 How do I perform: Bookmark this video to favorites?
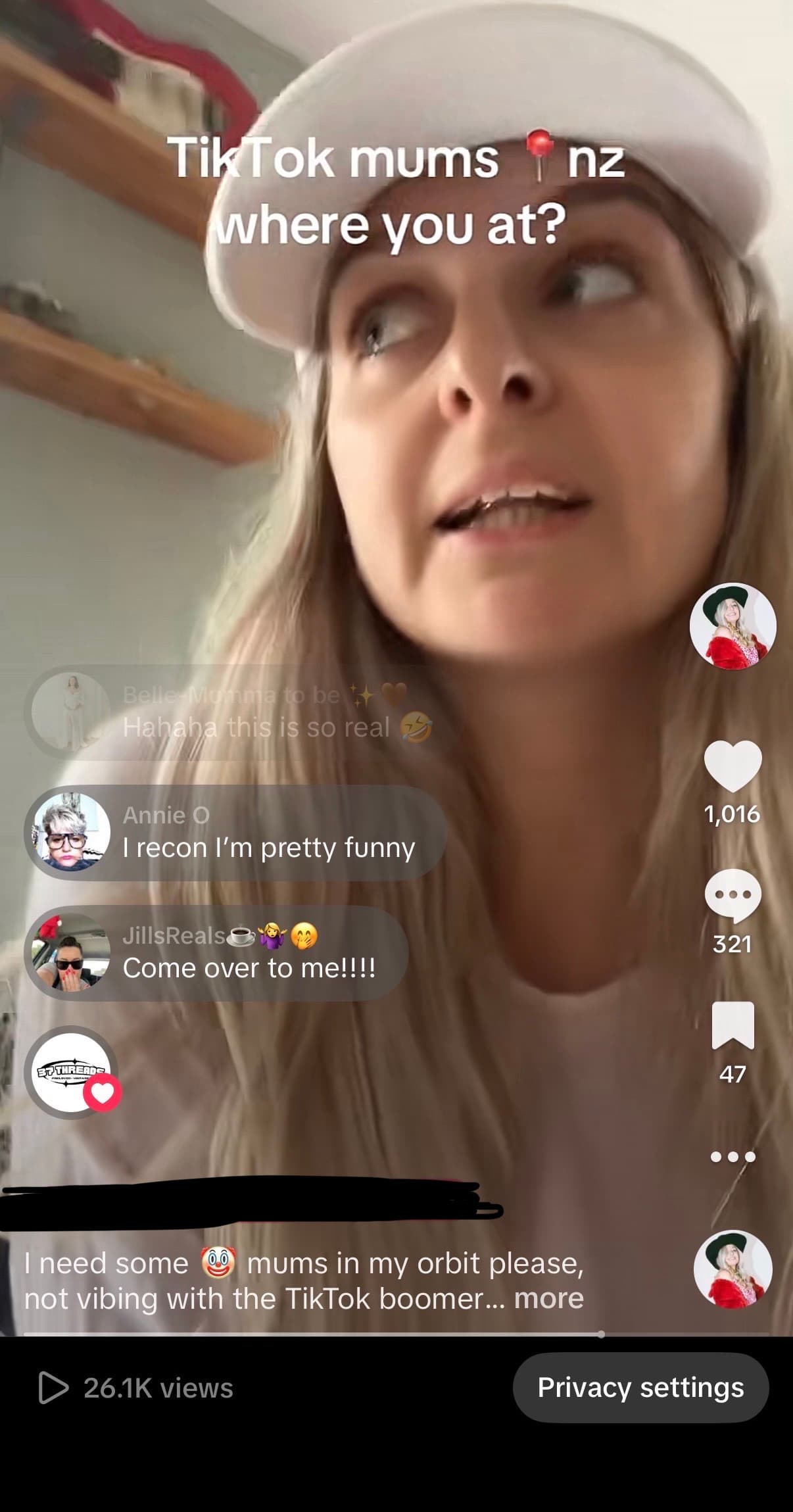[733, 1025]
